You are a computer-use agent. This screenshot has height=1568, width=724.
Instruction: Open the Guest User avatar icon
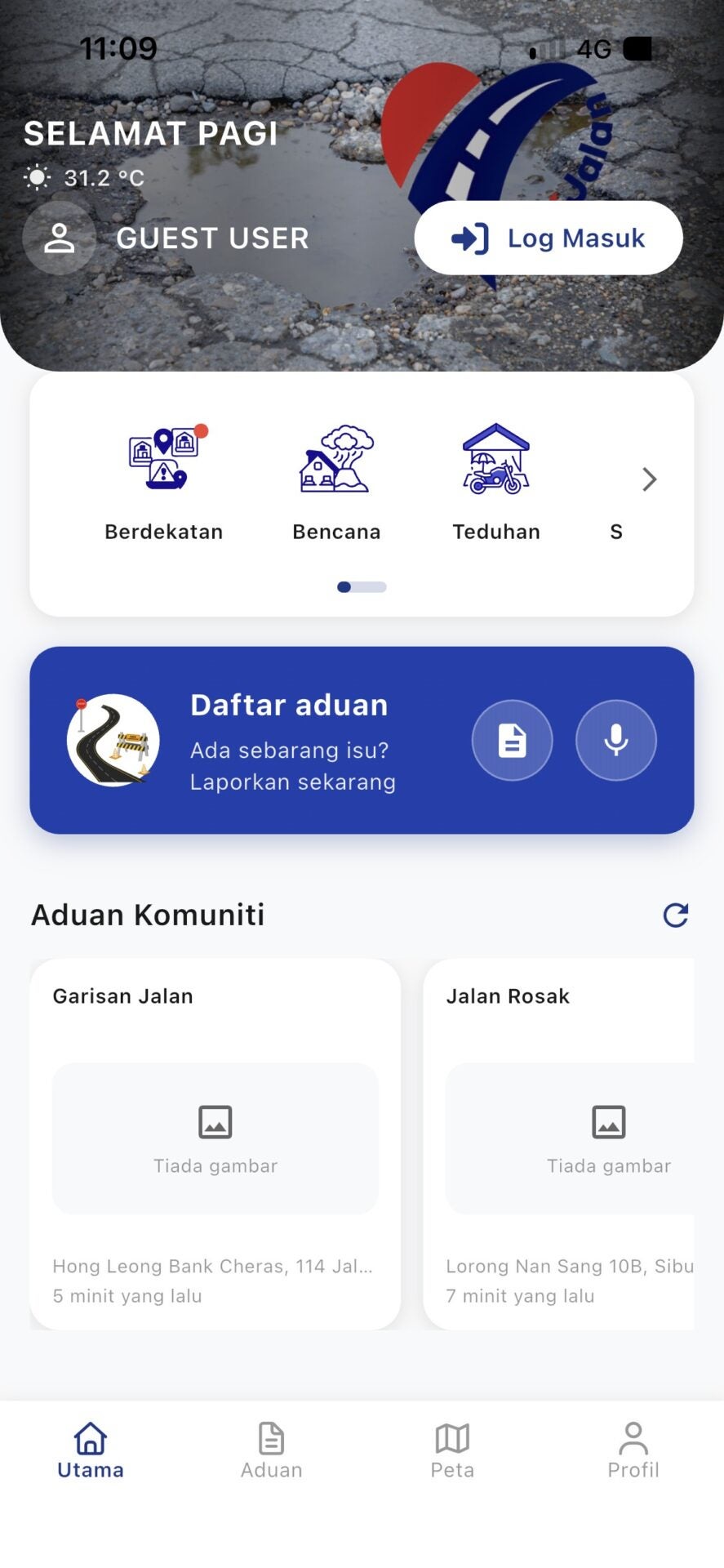click(60, 238)
